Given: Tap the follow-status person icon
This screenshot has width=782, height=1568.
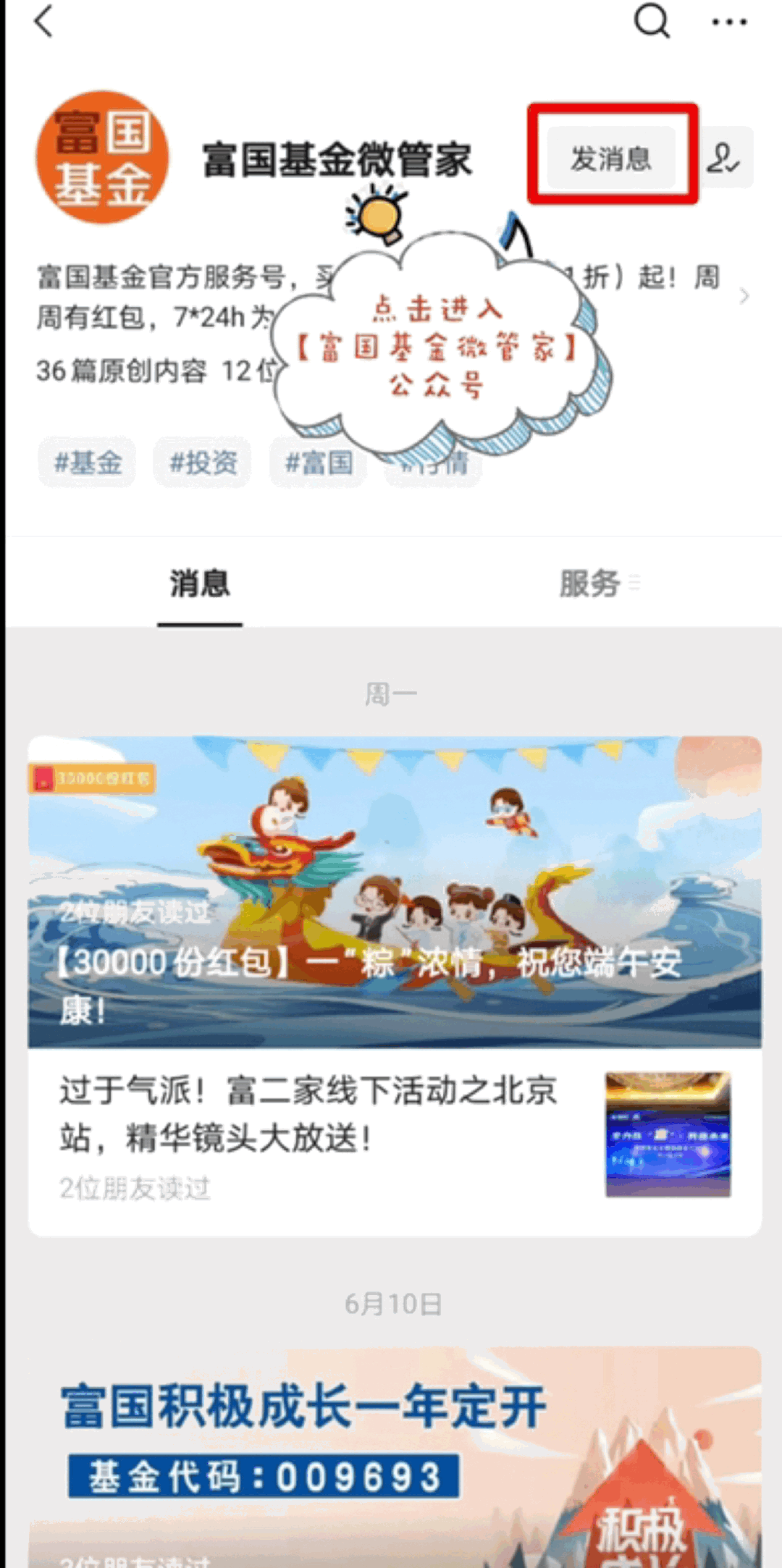Looking at the screenshot, I should [x=724, y=158].
